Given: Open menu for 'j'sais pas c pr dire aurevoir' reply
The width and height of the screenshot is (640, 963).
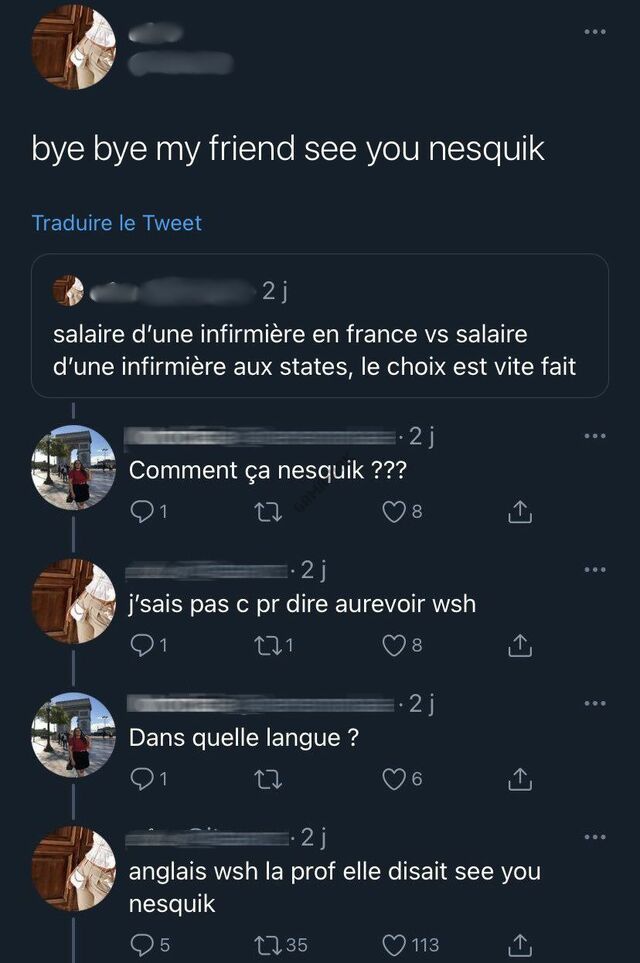Looking at the screenshot, I should (594, 569).
